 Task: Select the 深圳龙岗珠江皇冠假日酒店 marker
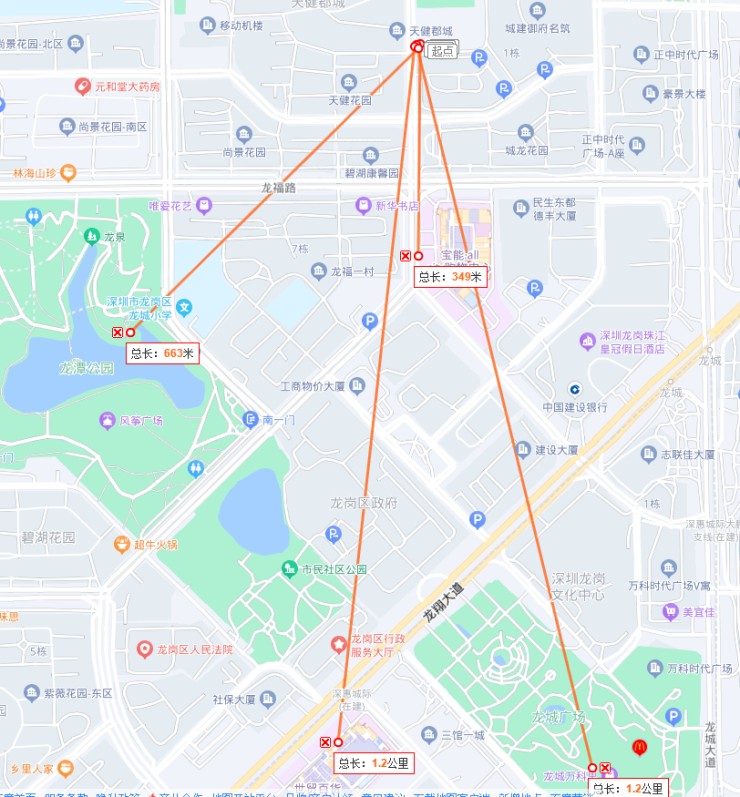click(x=587, y=342)
